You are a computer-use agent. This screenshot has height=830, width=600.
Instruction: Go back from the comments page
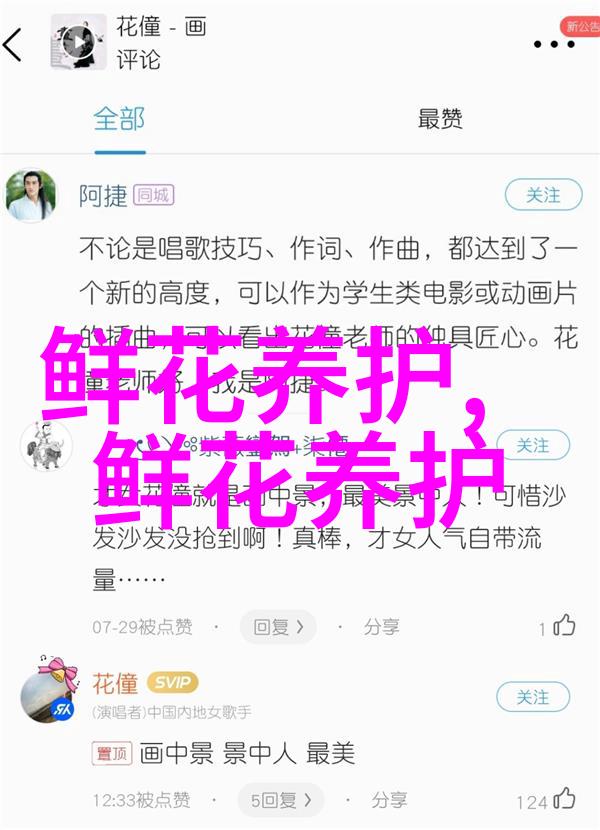(14, 44)
